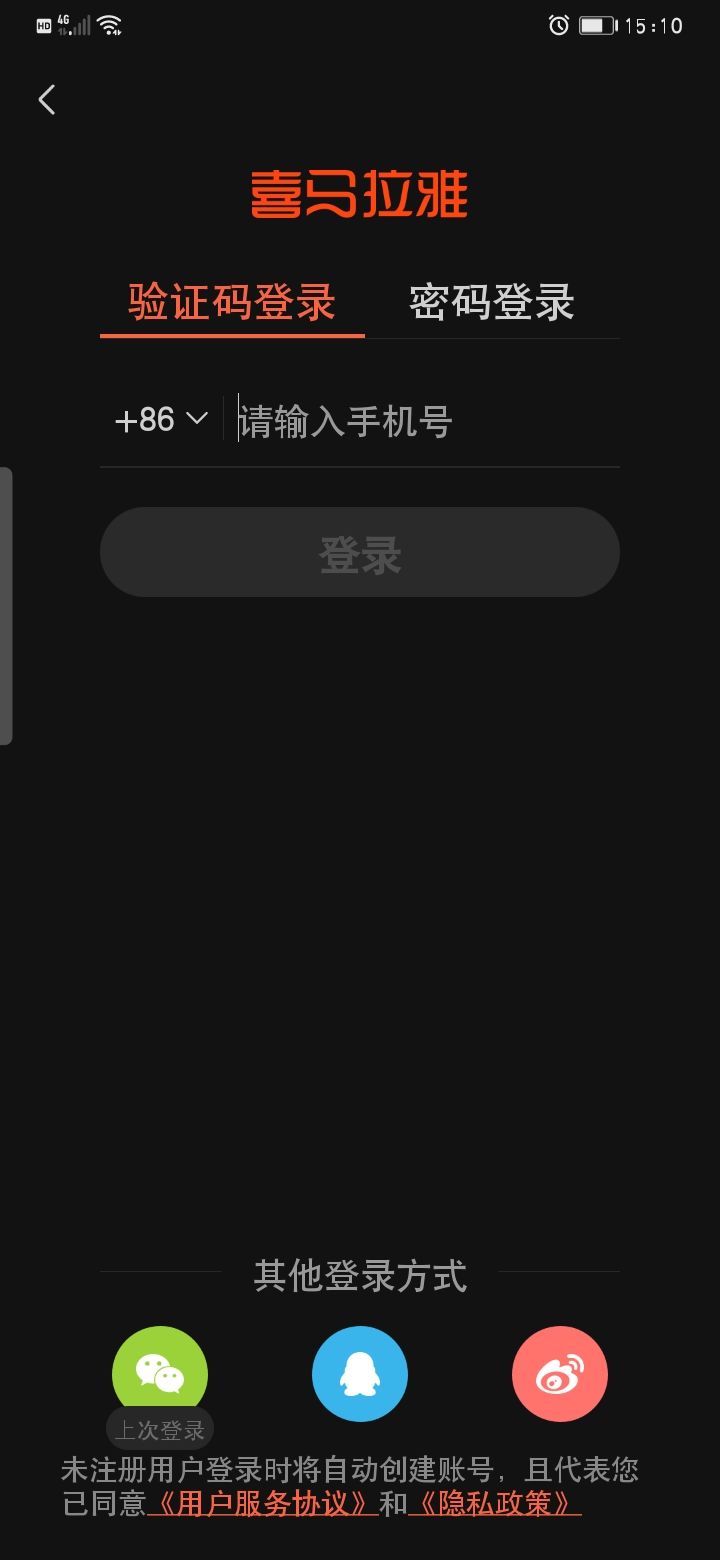The width and height of the screenshot is (720, 1560).
Task: Expand the +86 country code dropdown
Action: pos(161,420)
